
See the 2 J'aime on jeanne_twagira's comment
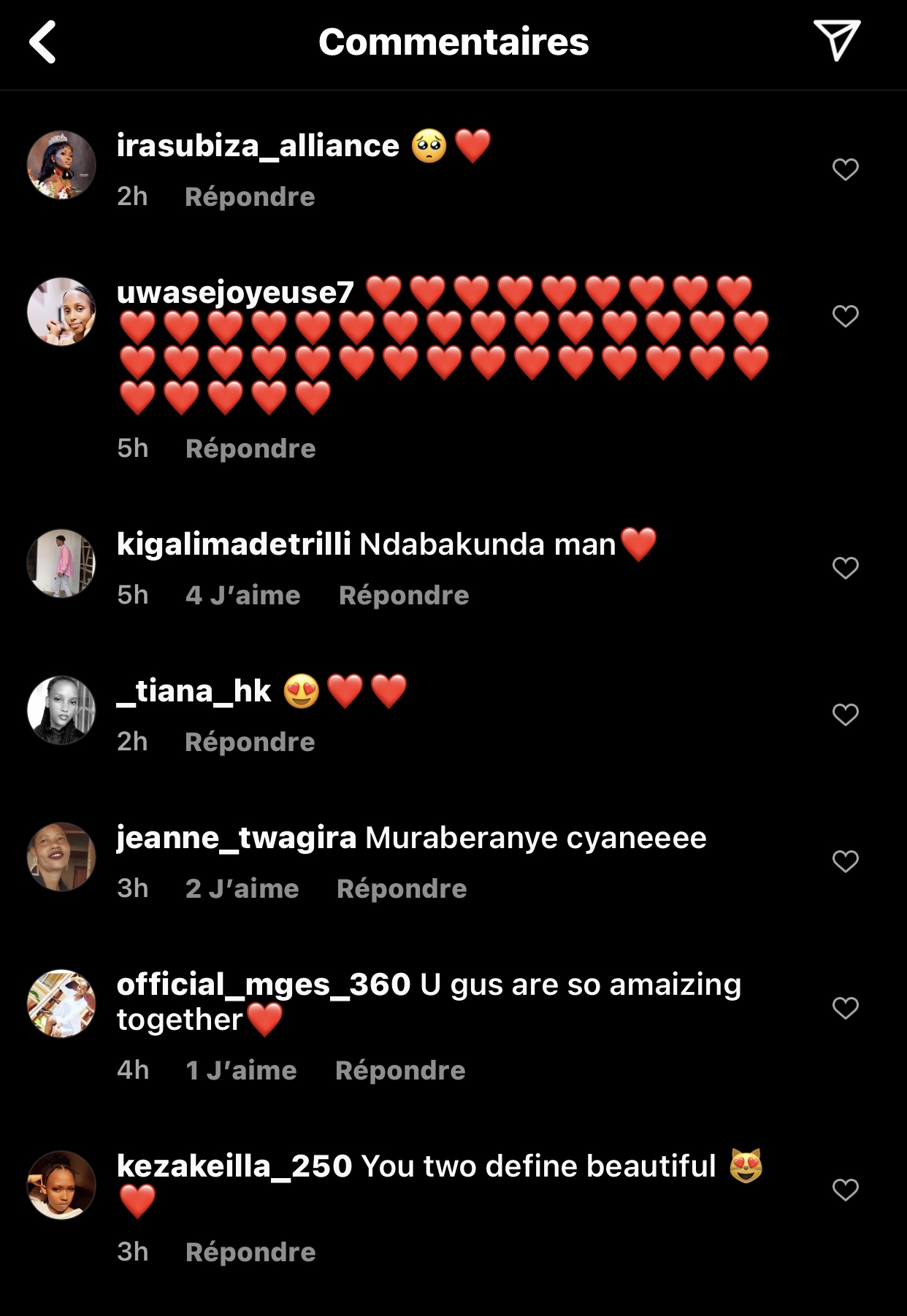coord(242,888)
